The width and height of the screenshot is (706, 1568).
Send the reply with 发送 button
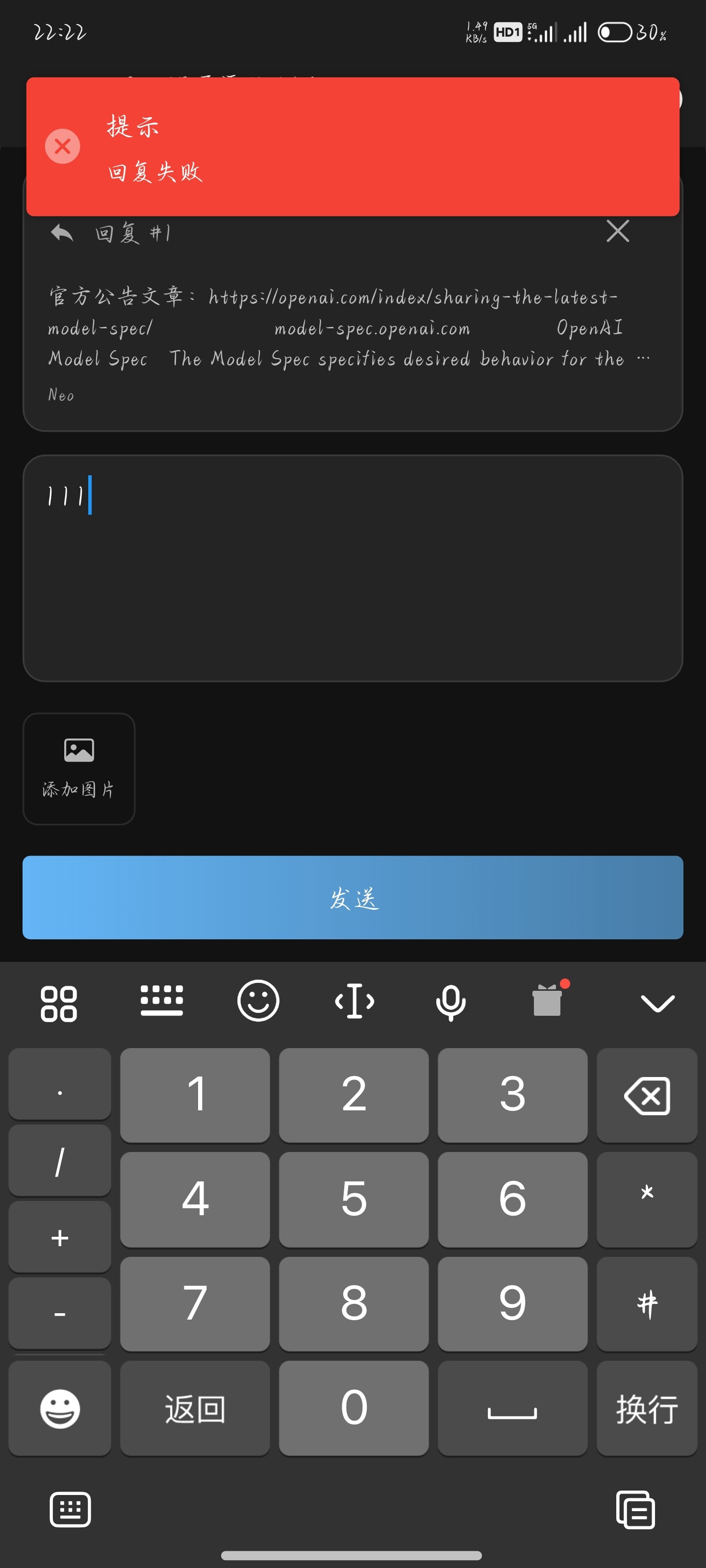tap(353, 898)
